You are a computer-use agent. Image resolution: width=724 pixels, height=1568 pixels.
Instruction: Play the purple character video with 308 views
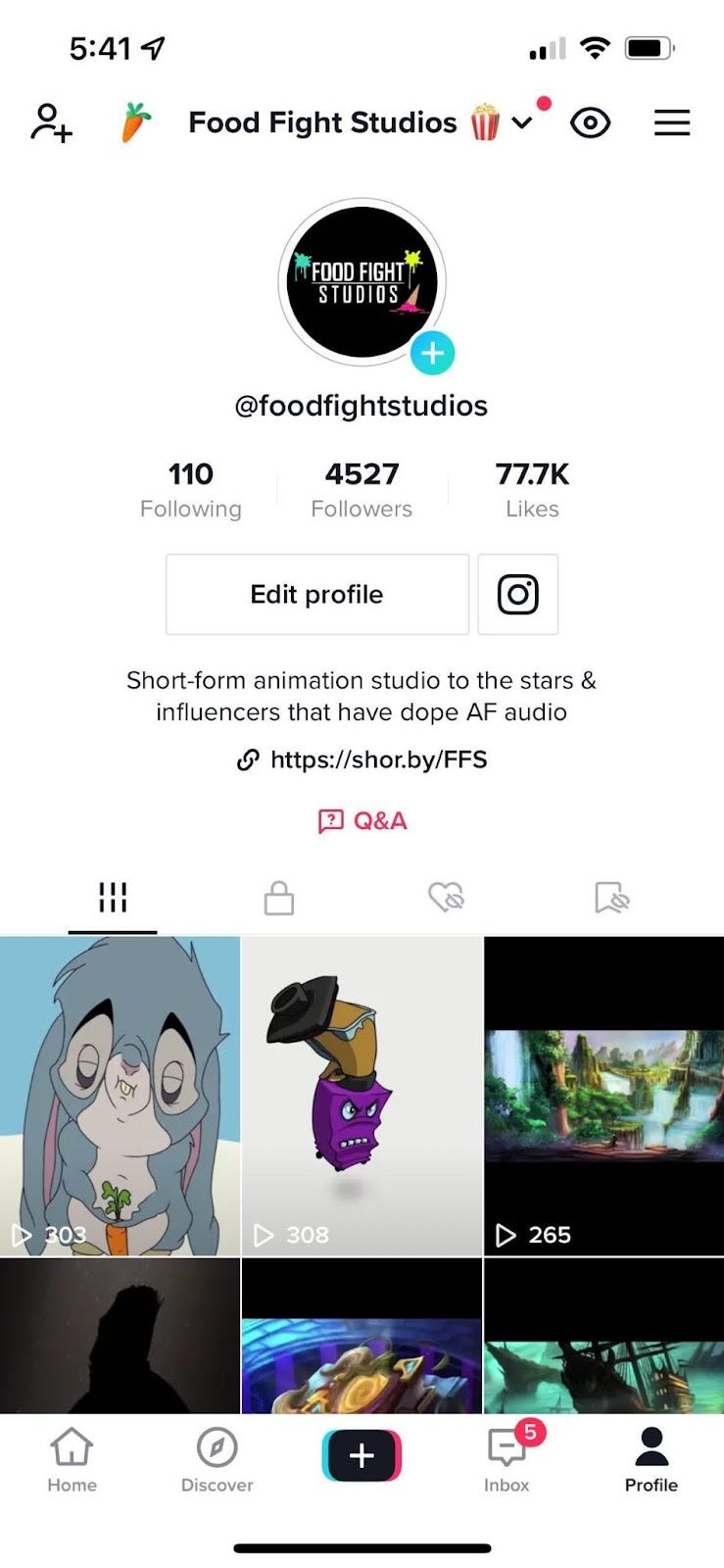[362, 1096]
